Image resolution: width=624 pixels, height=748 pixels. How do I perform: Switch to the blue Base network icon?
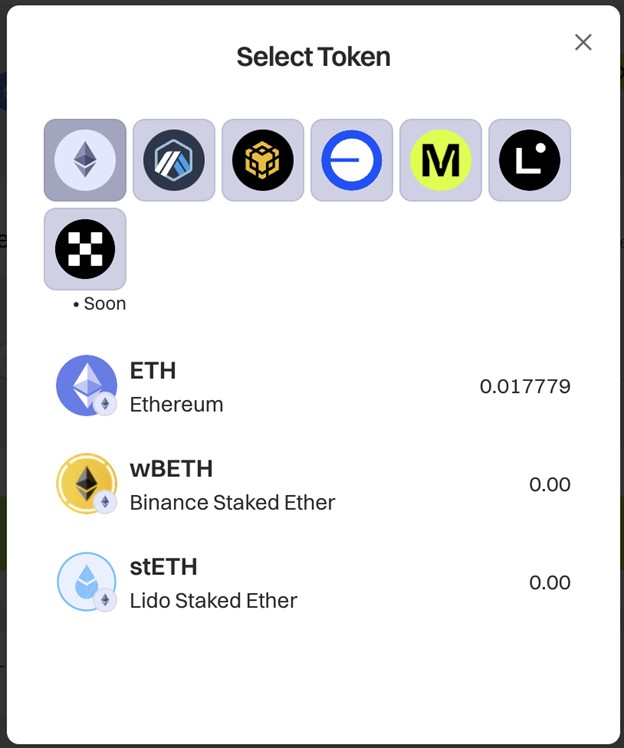[352, 160]
